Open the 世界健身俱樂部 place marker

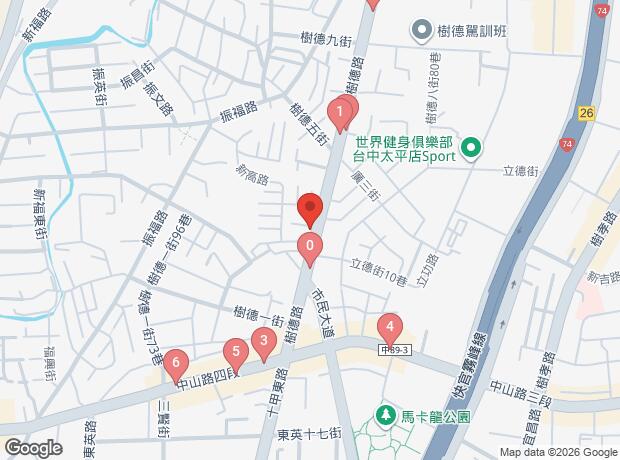point(470,150)
